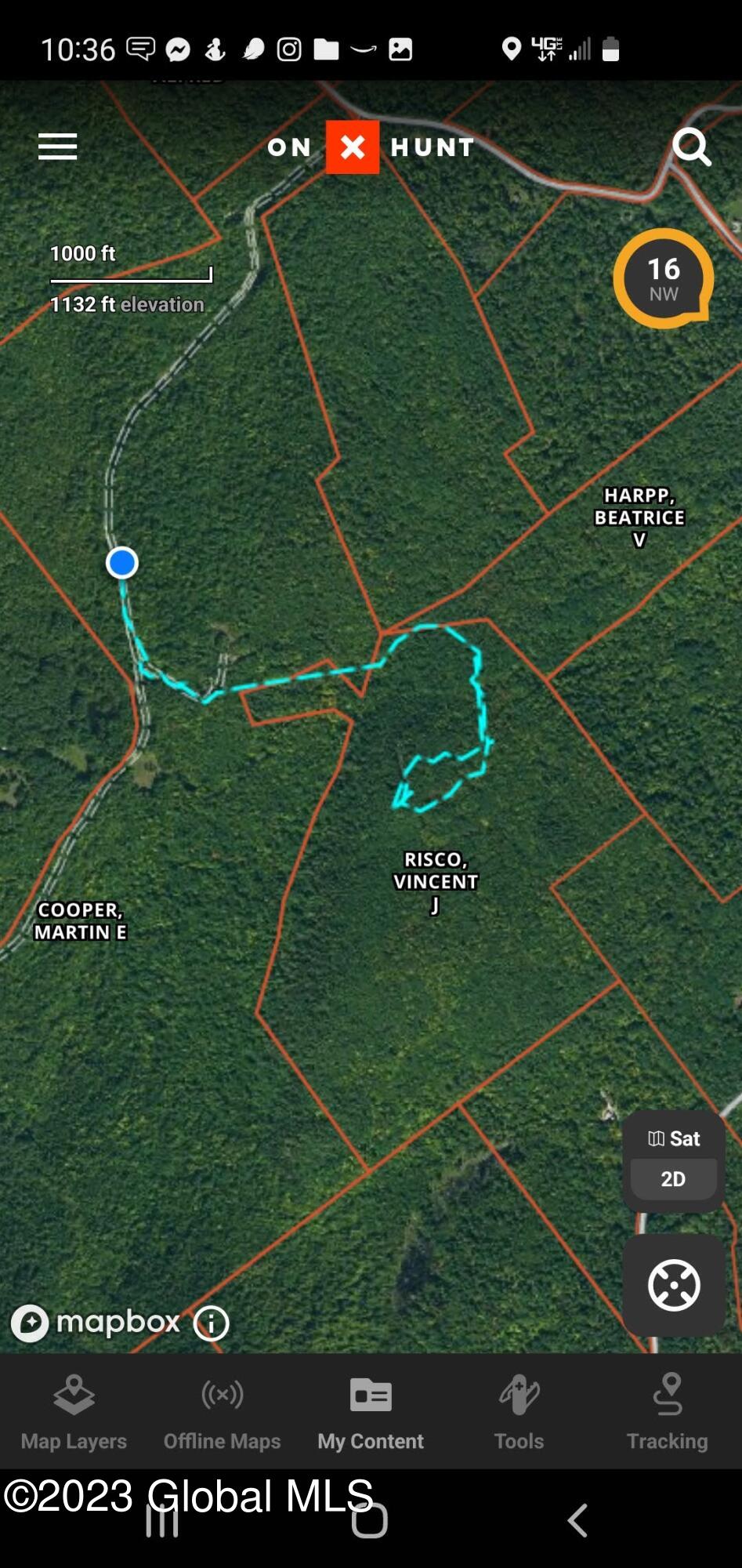Toggle the 2D map view

[x=673, y=1179]
